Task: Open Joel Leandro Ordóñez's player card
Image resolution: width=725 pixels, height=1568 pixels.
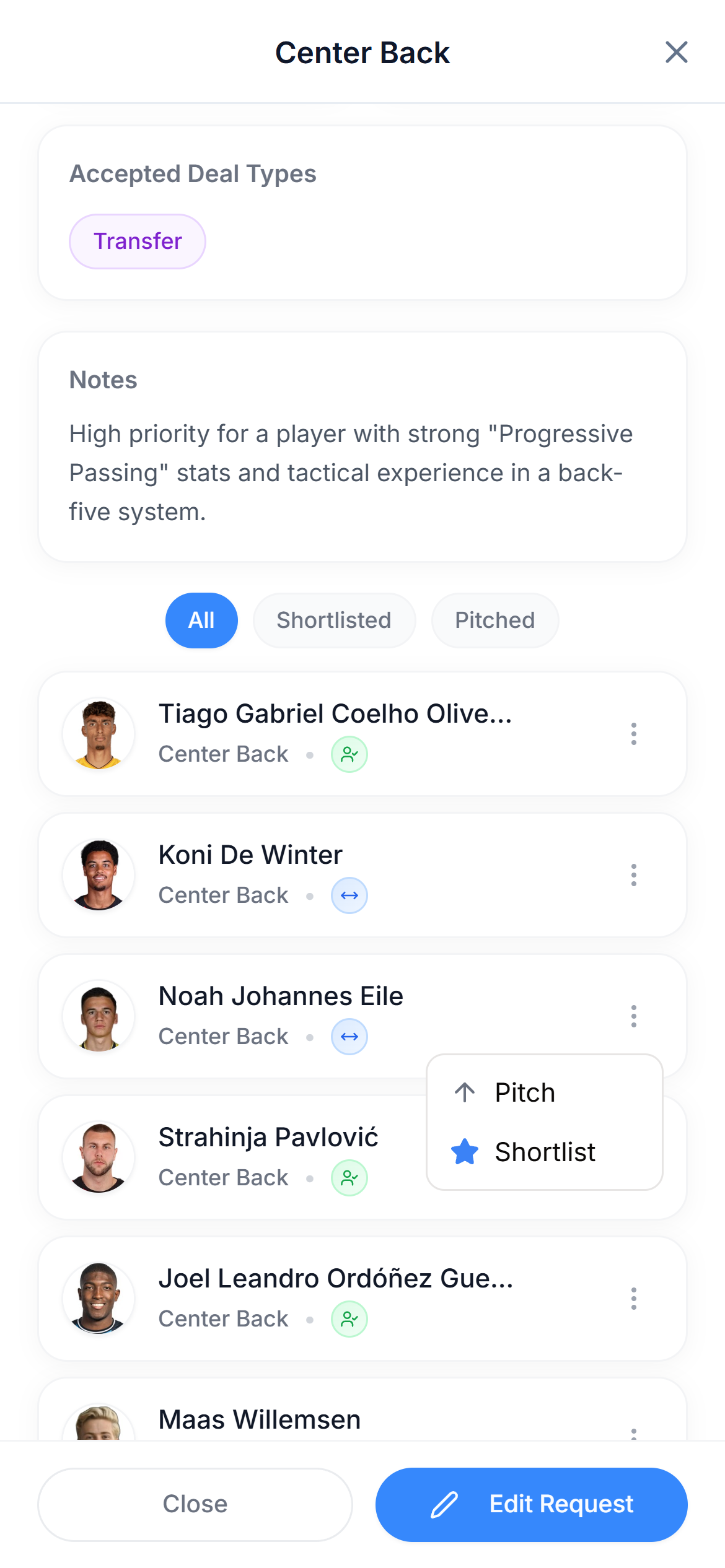Action: point(335,1298)
